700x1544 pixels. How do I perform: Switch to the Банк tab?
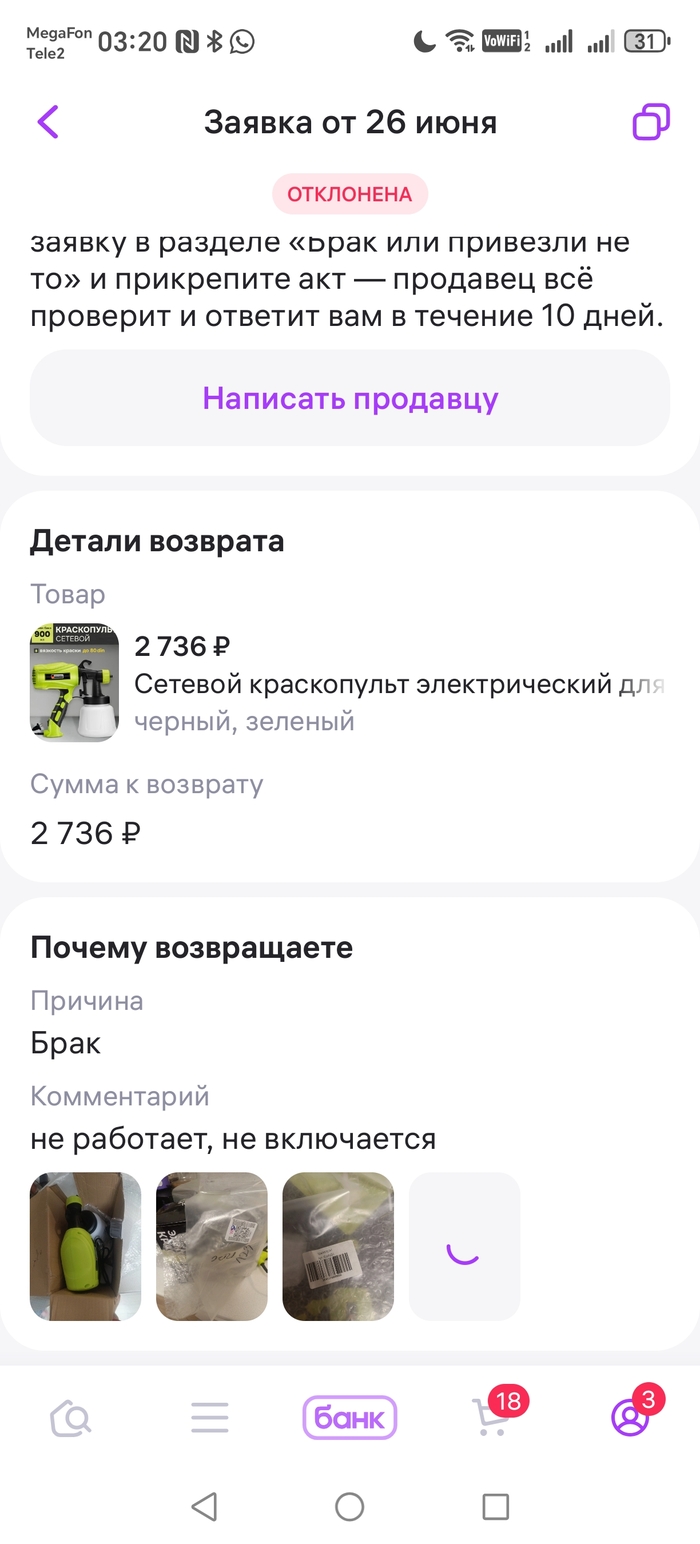click(x=350, y=1417)
